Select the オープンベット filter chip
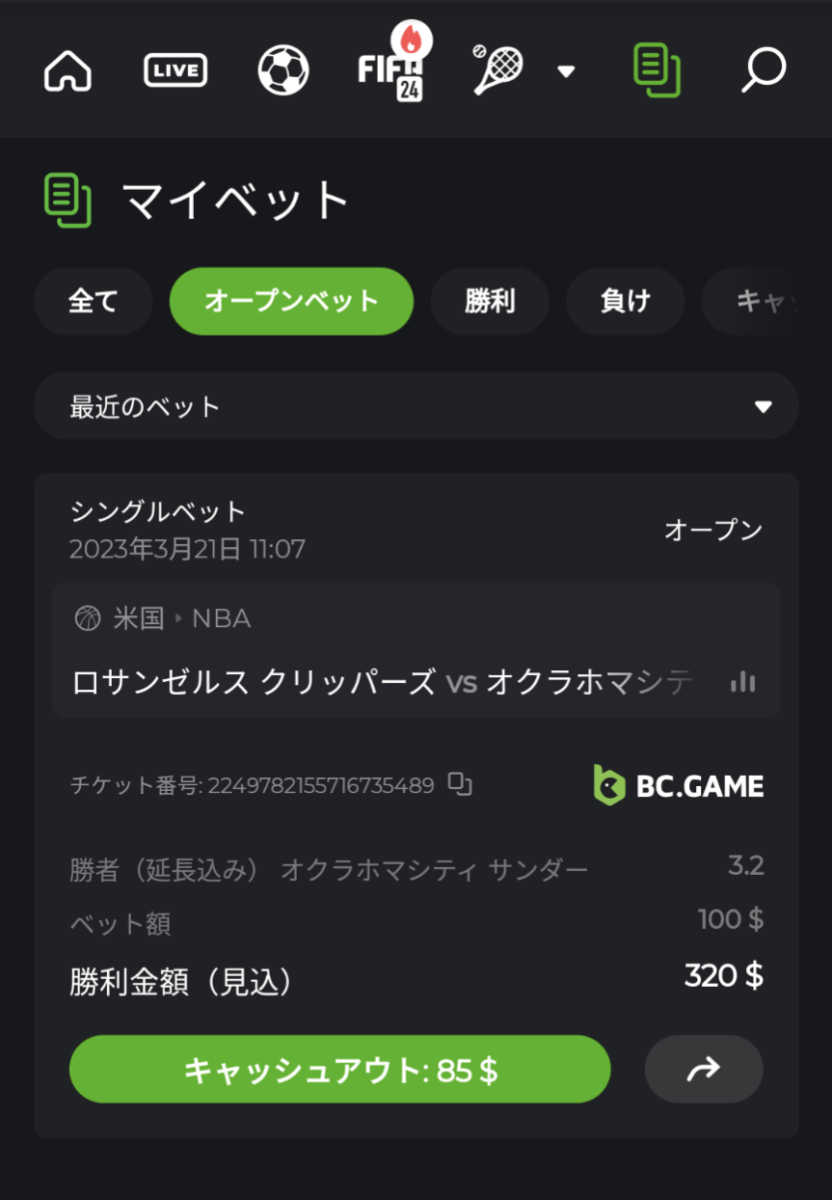832x1200 pixels. pos(291,301)
